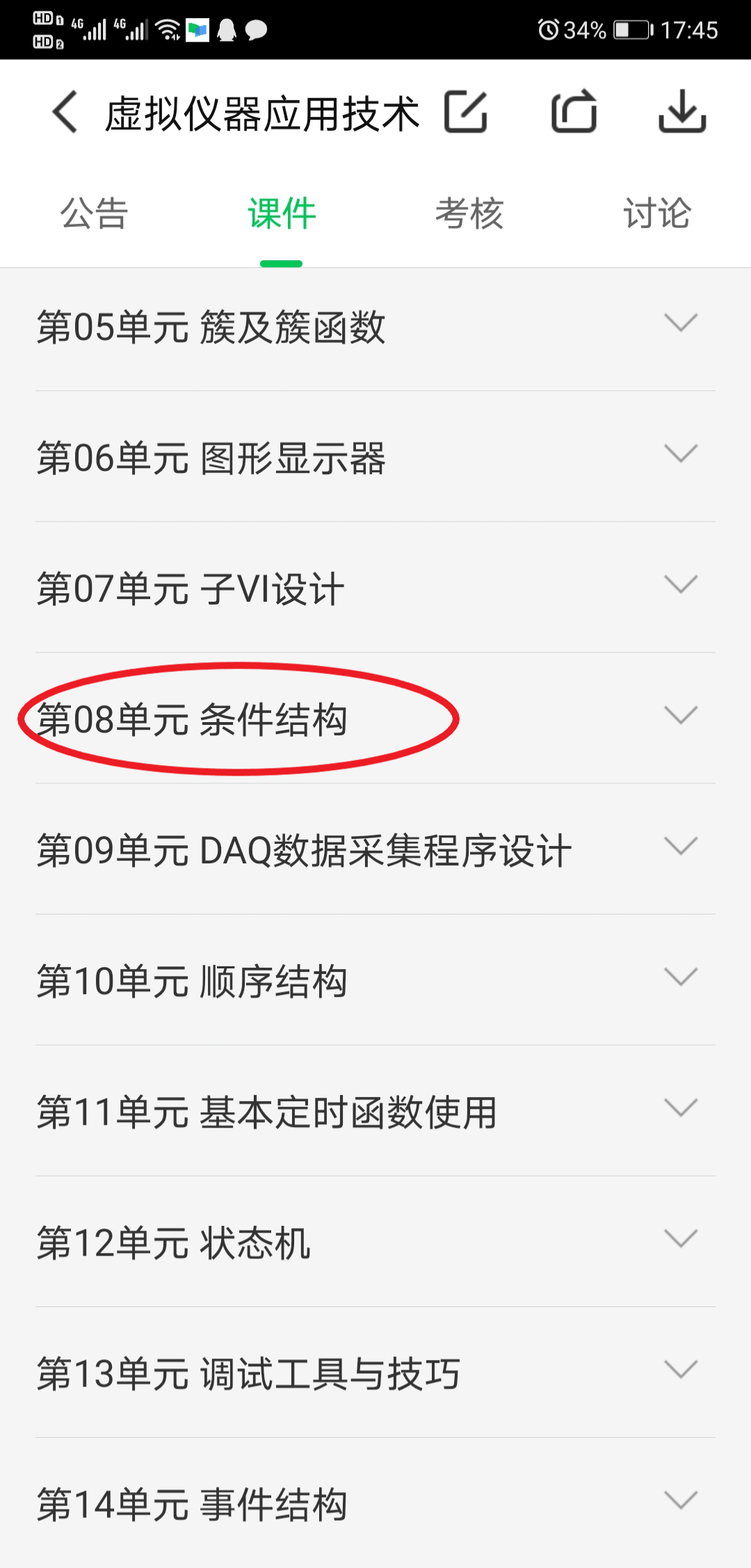Select the 课件 tab
The width and height of the screenshot is (751, 1568).
pos(282,214)
